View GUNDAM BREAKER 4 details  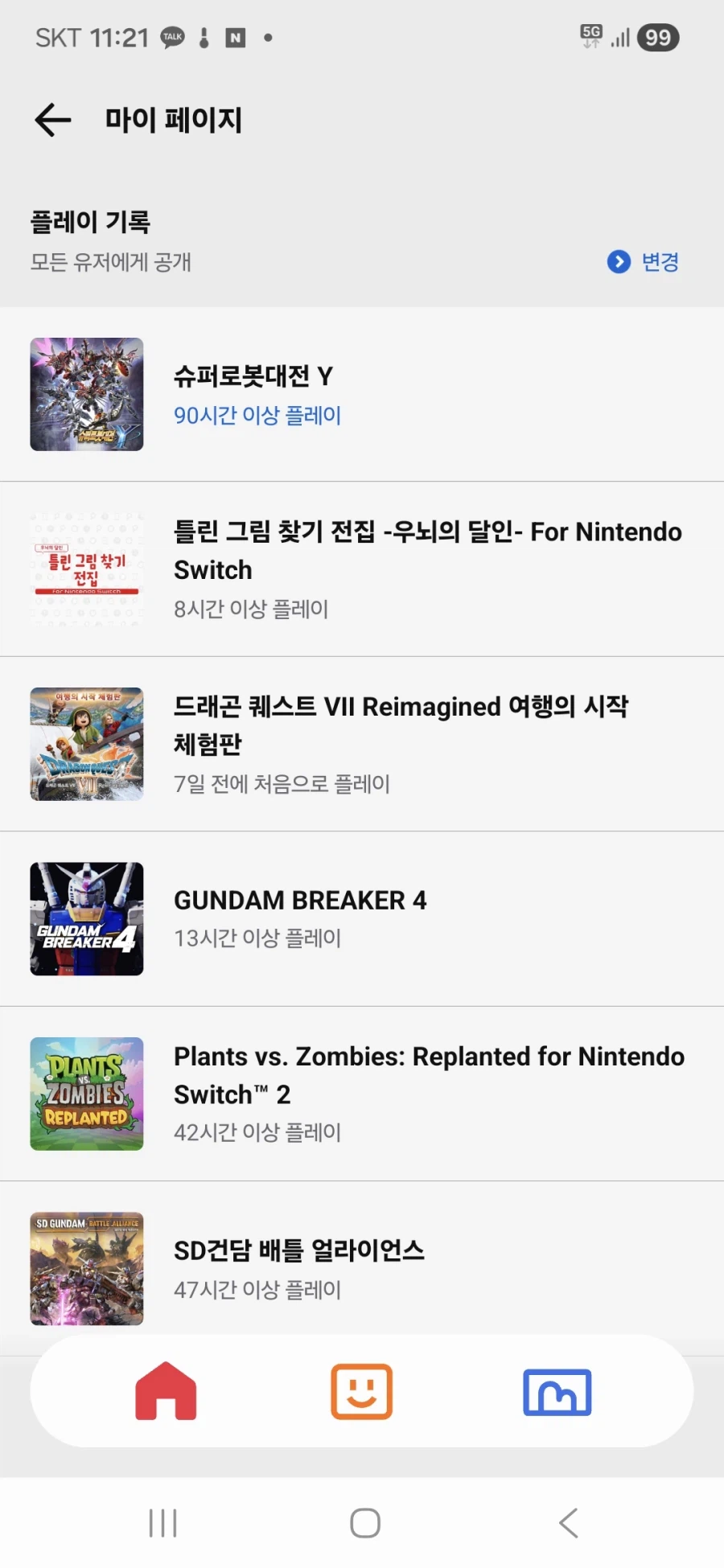[x=362, y=918]
